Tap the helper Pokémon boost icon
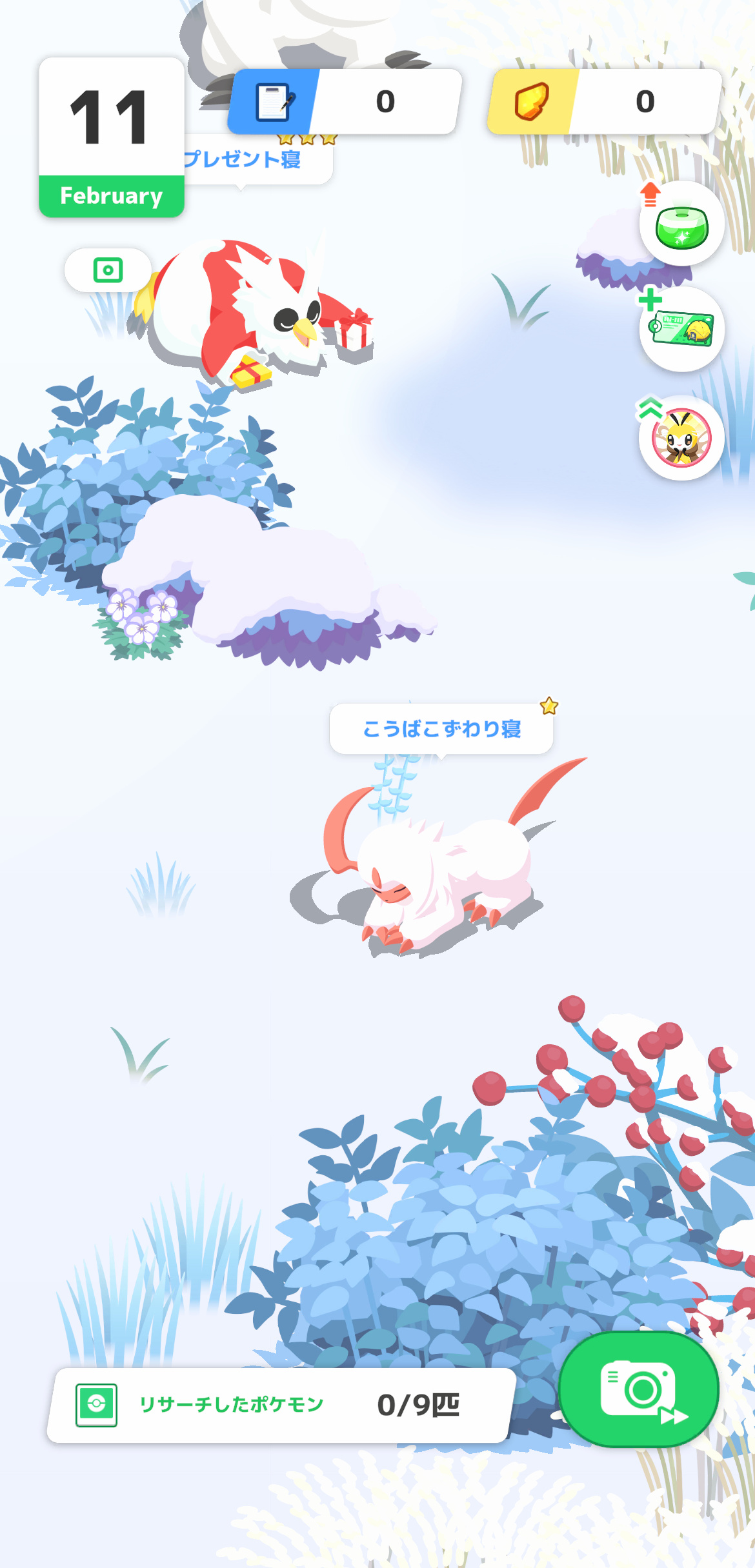Viewport: 755px width, 1568px height. tap(681, 438)
